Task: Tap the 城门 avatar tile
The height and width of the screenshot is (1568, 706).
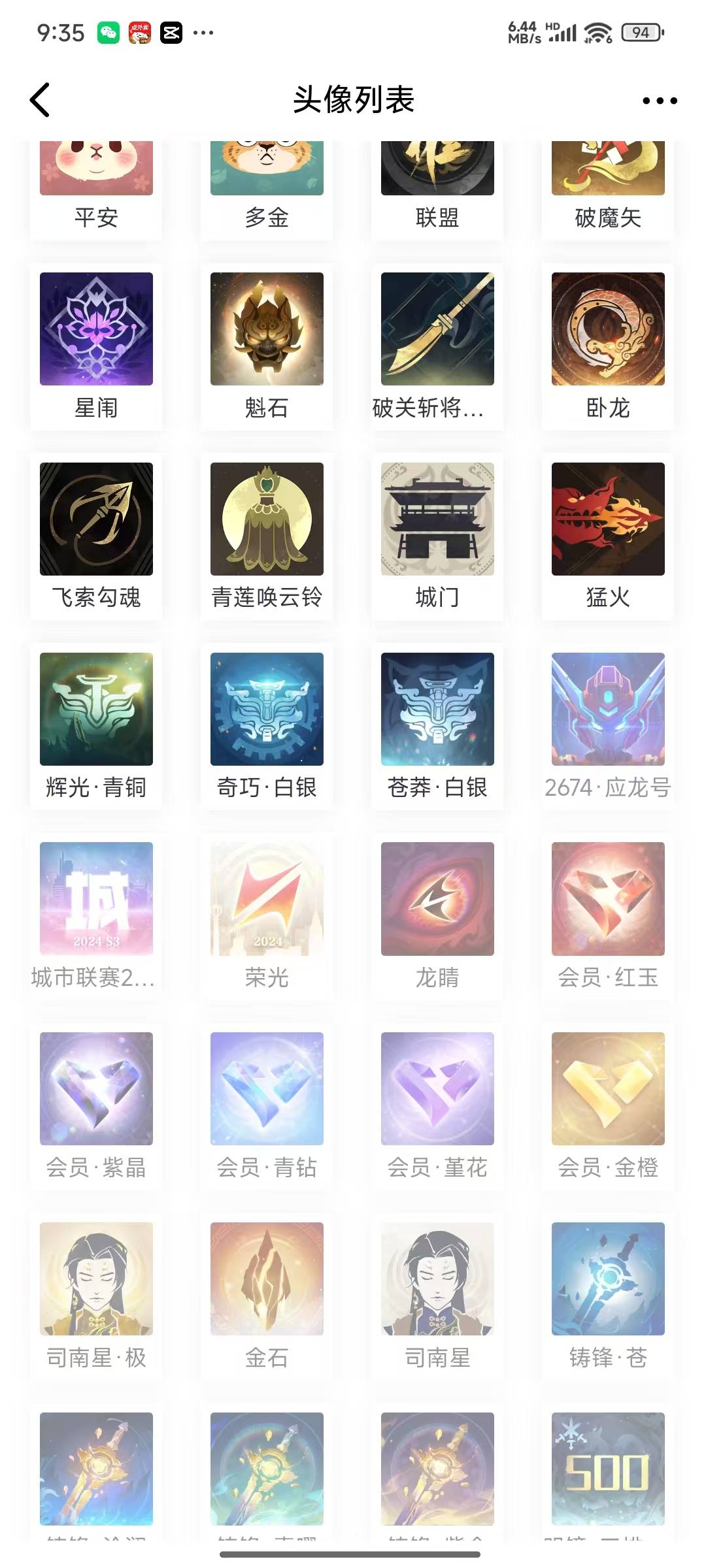Action: pos(437,537)
